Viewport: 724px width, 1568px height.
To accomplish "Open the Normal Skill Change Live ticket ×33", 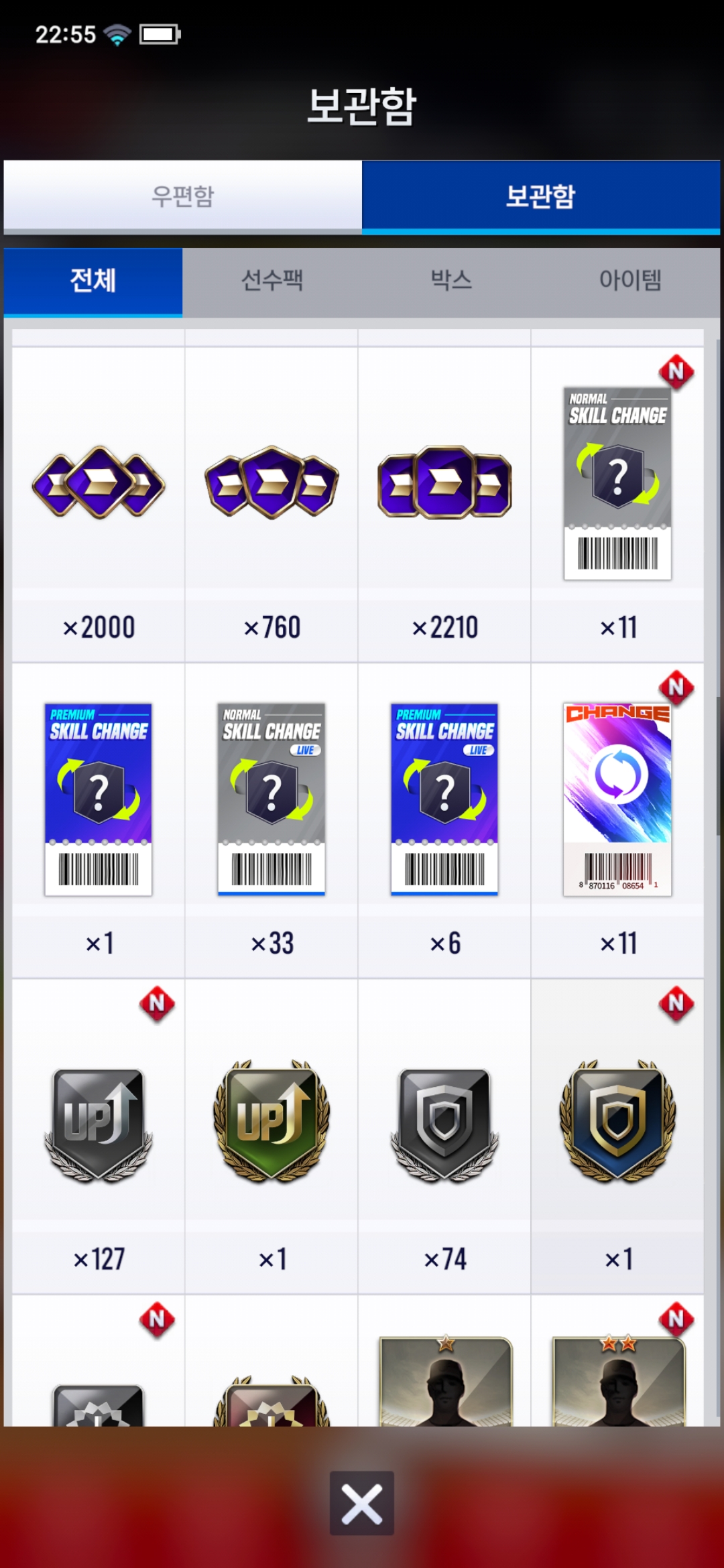I will click(271, 820).
